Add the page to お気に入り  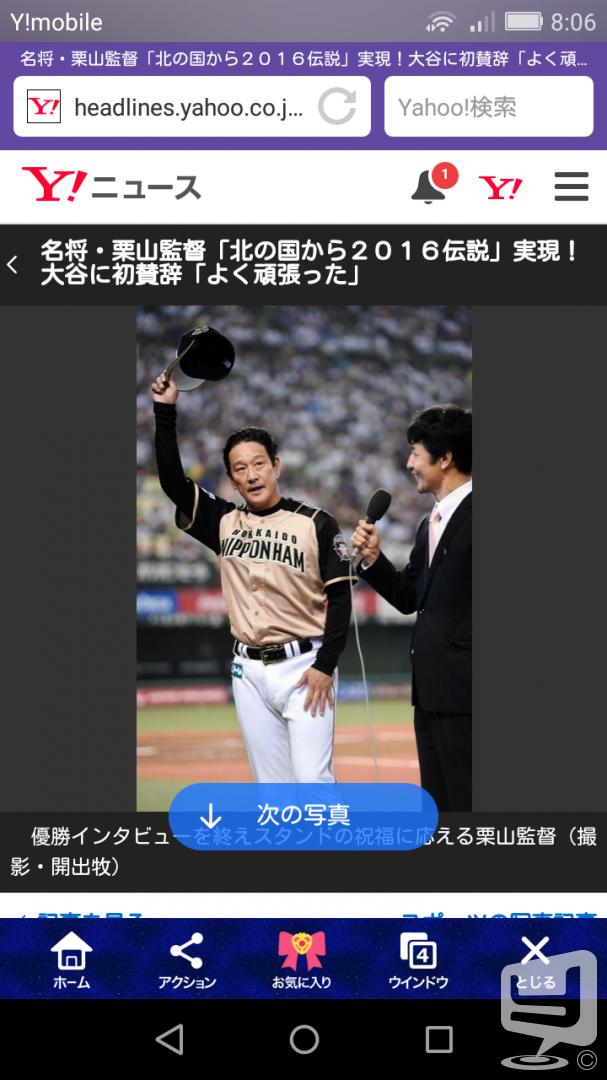tap(302, 960)
